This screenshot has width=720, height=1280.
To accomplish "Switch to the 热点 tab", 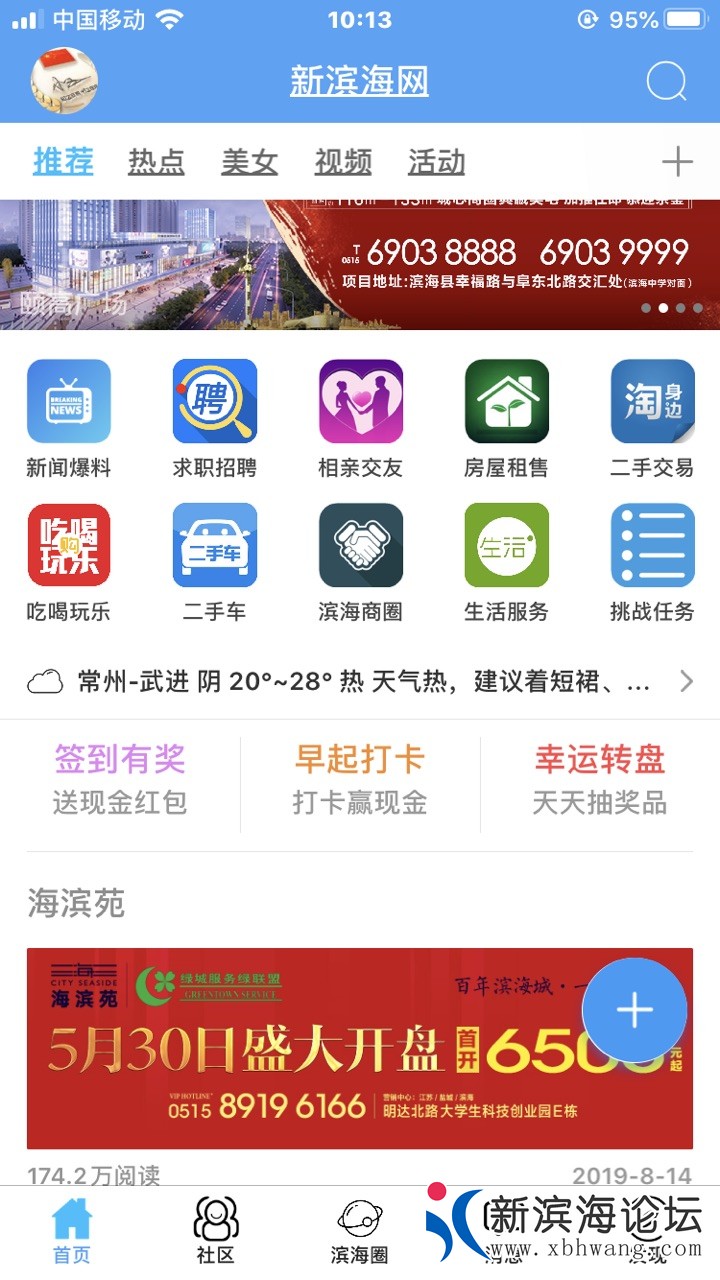I will (x=156, y=162).
